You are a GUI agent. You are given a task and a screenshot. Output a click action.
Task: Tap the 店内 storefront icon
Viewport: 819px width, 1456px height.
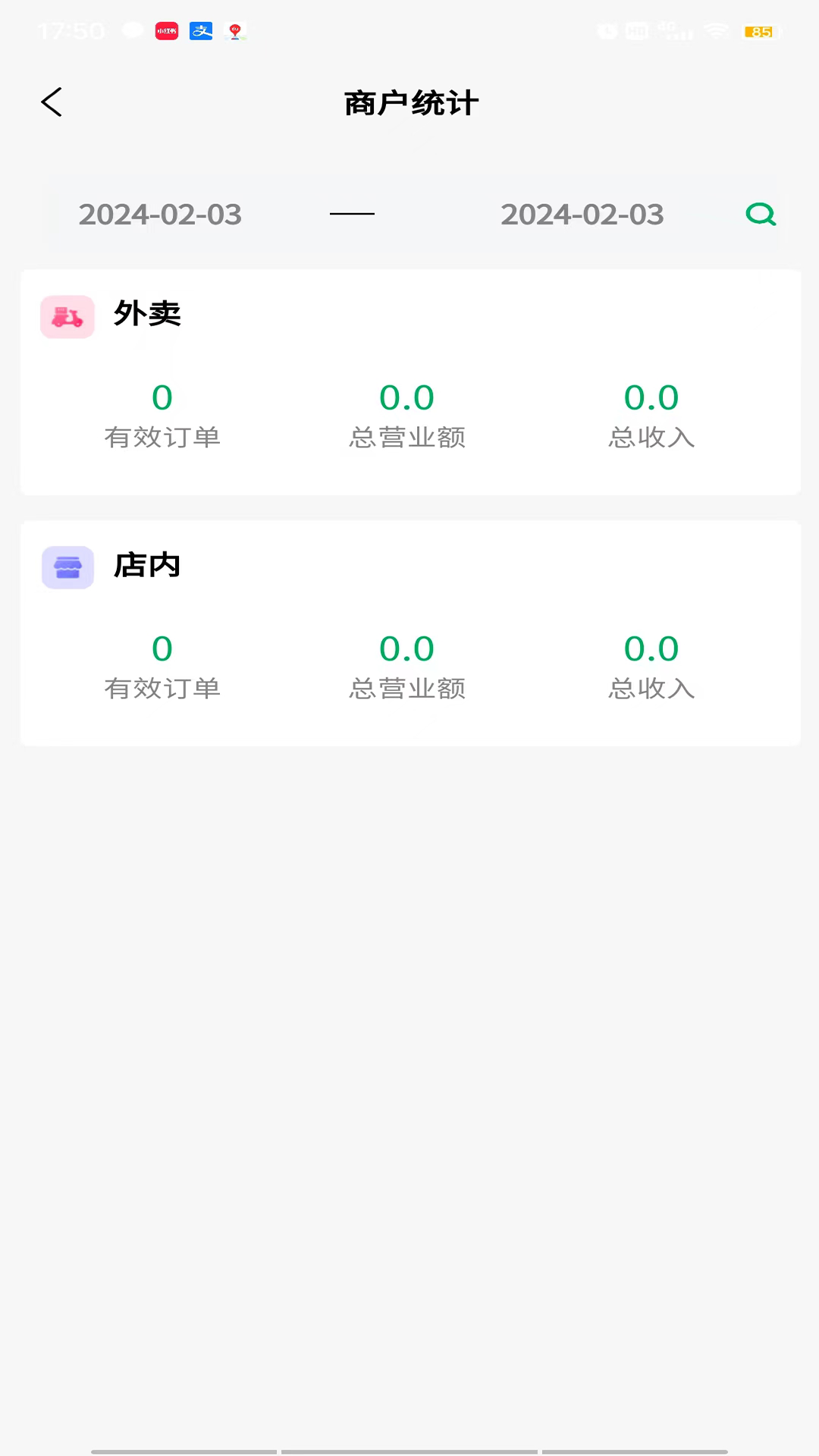click(67, 566)
